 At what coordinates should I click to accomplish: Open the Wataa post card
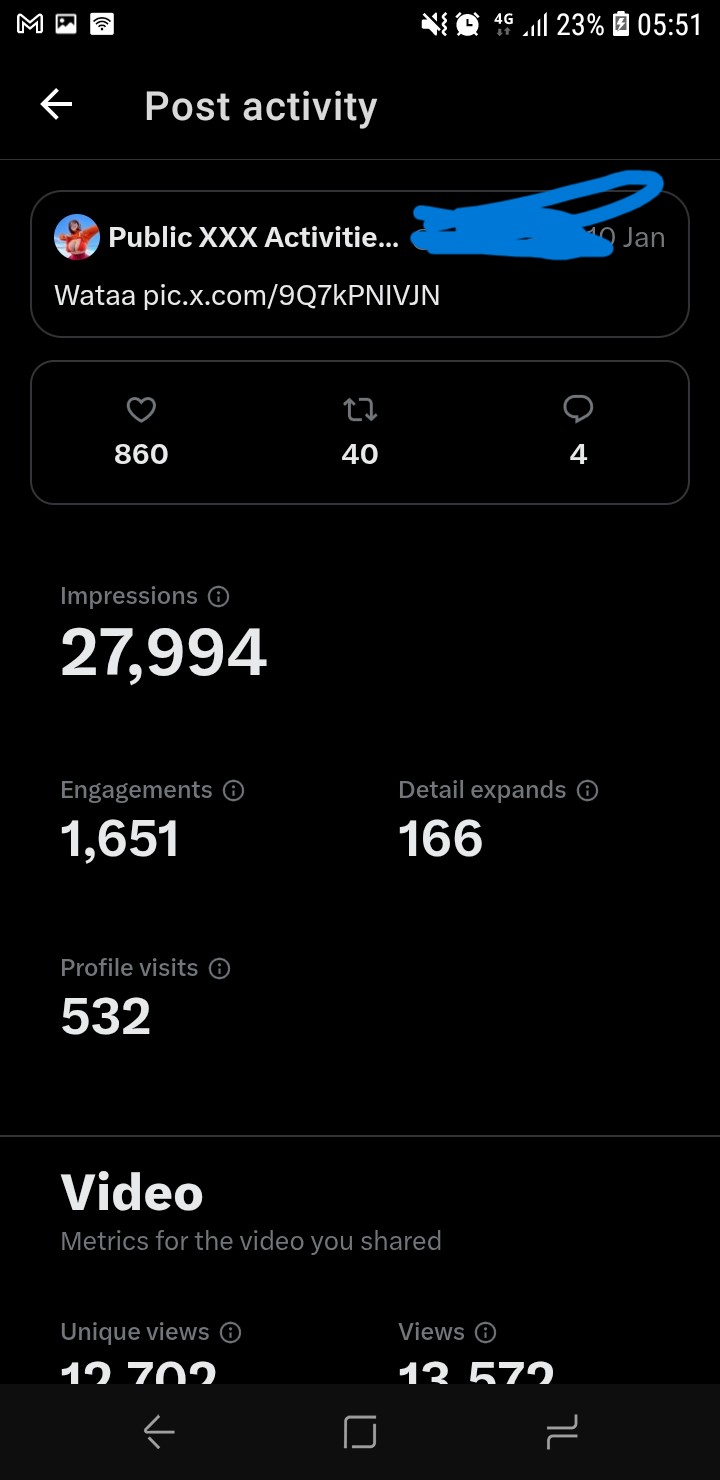(359, 265)
